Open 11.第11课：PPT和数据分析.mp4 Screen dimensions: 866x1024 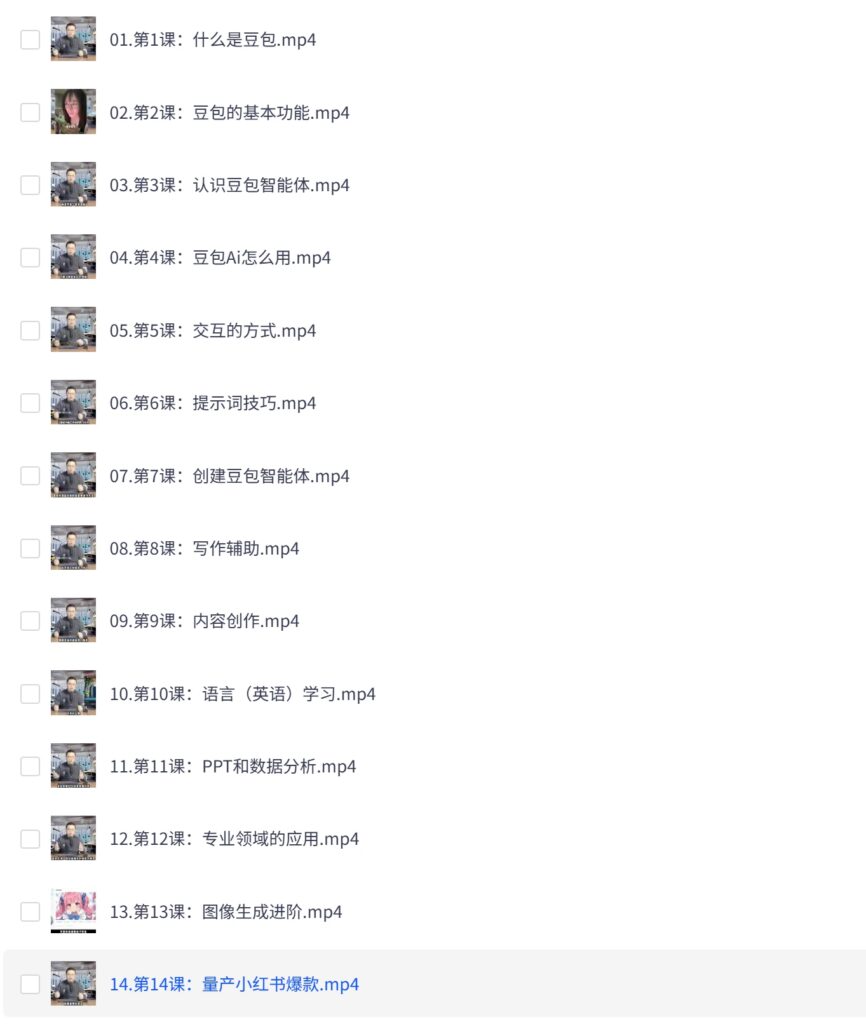[x=232, y=767]
